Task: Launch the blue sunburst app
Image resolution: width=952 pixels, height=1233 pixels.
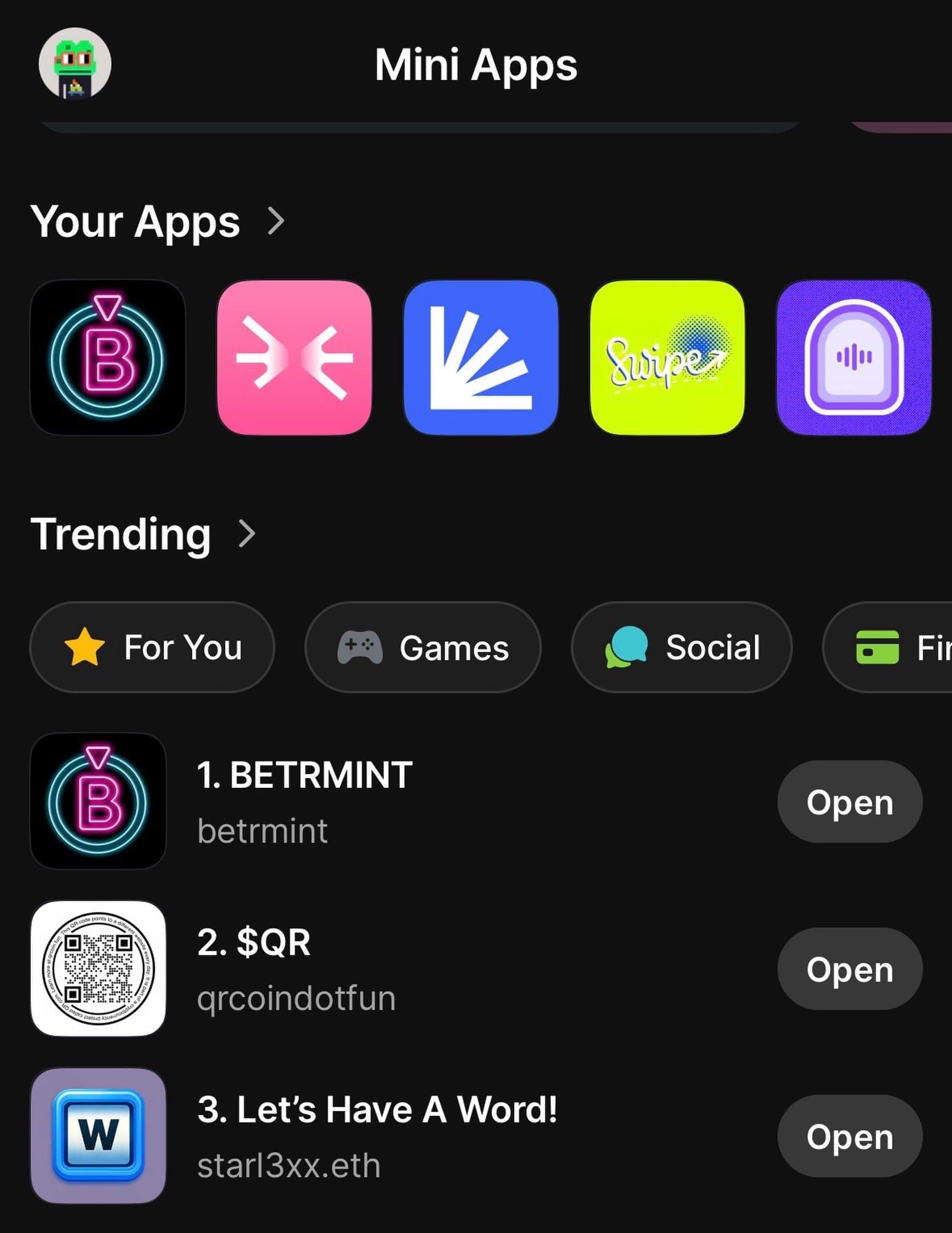Action: pos(481,358)
